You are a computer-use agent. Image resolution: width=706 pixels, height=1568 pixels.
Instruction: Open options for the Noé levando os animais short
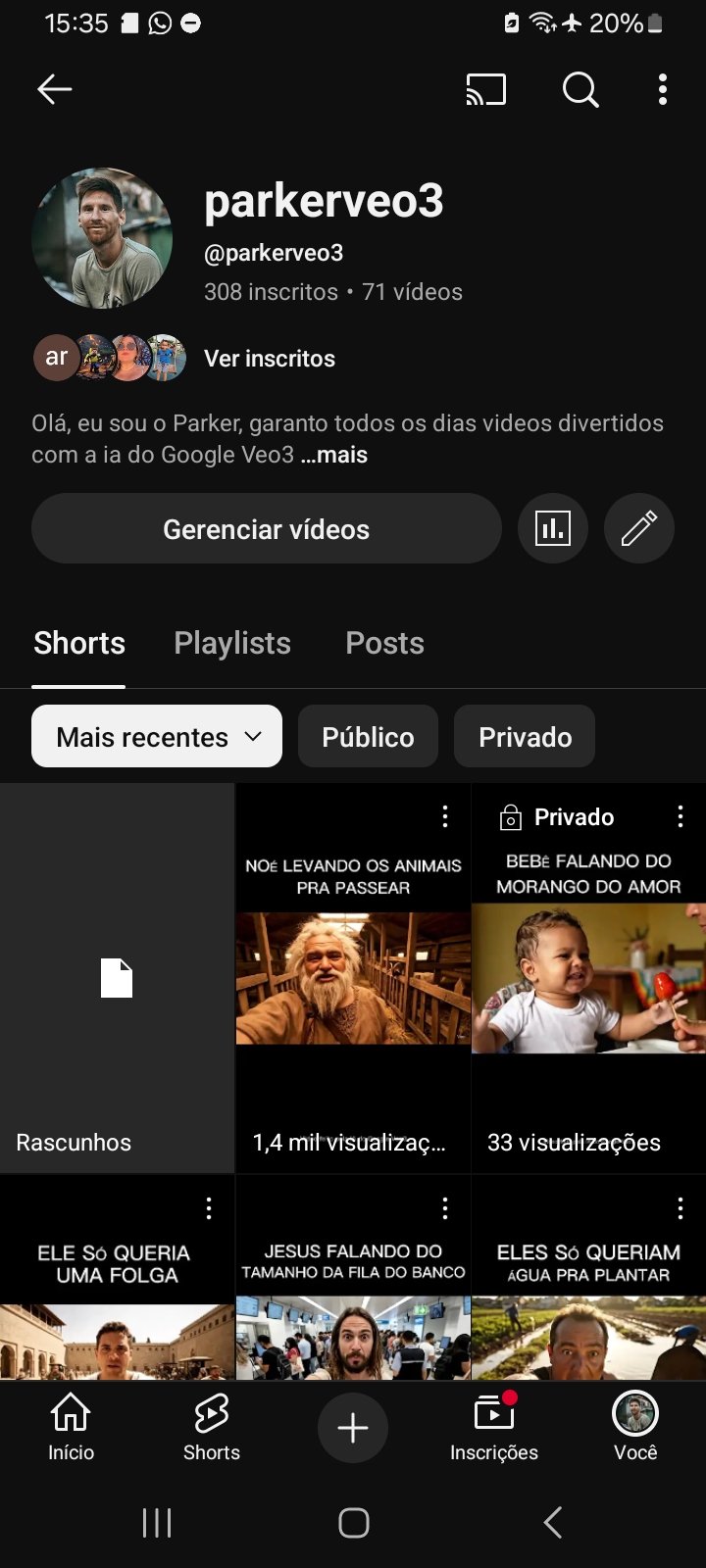(445, 816)
